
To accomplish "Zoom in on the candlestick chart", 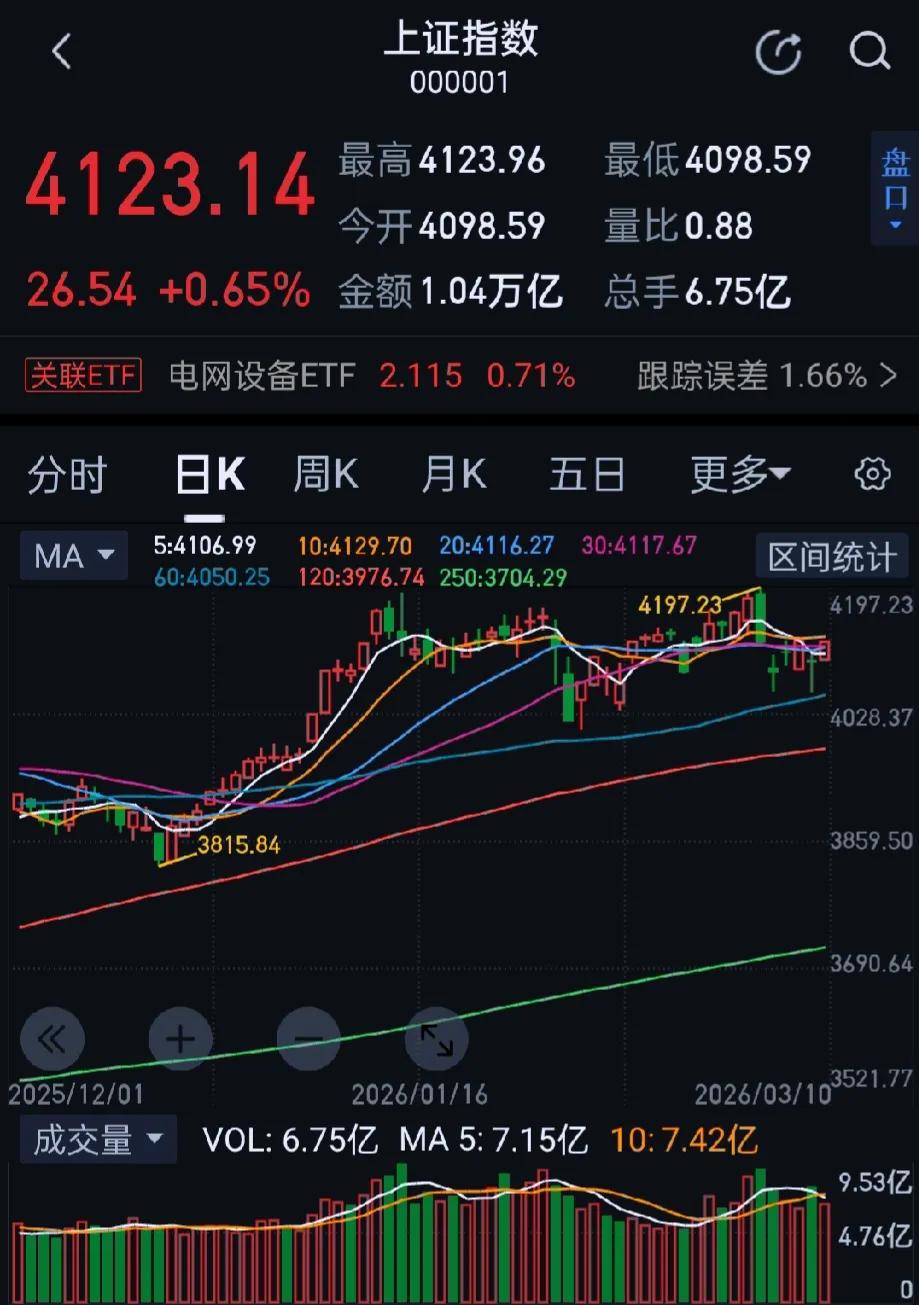I will pos(180,1039).
